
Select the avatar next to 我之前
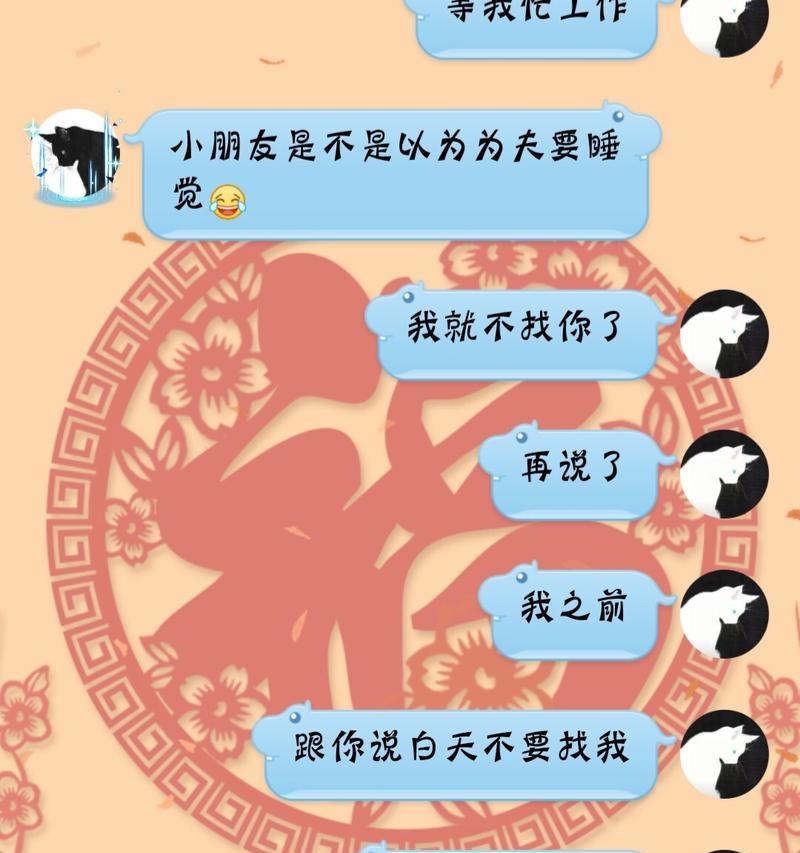(724, 614)
